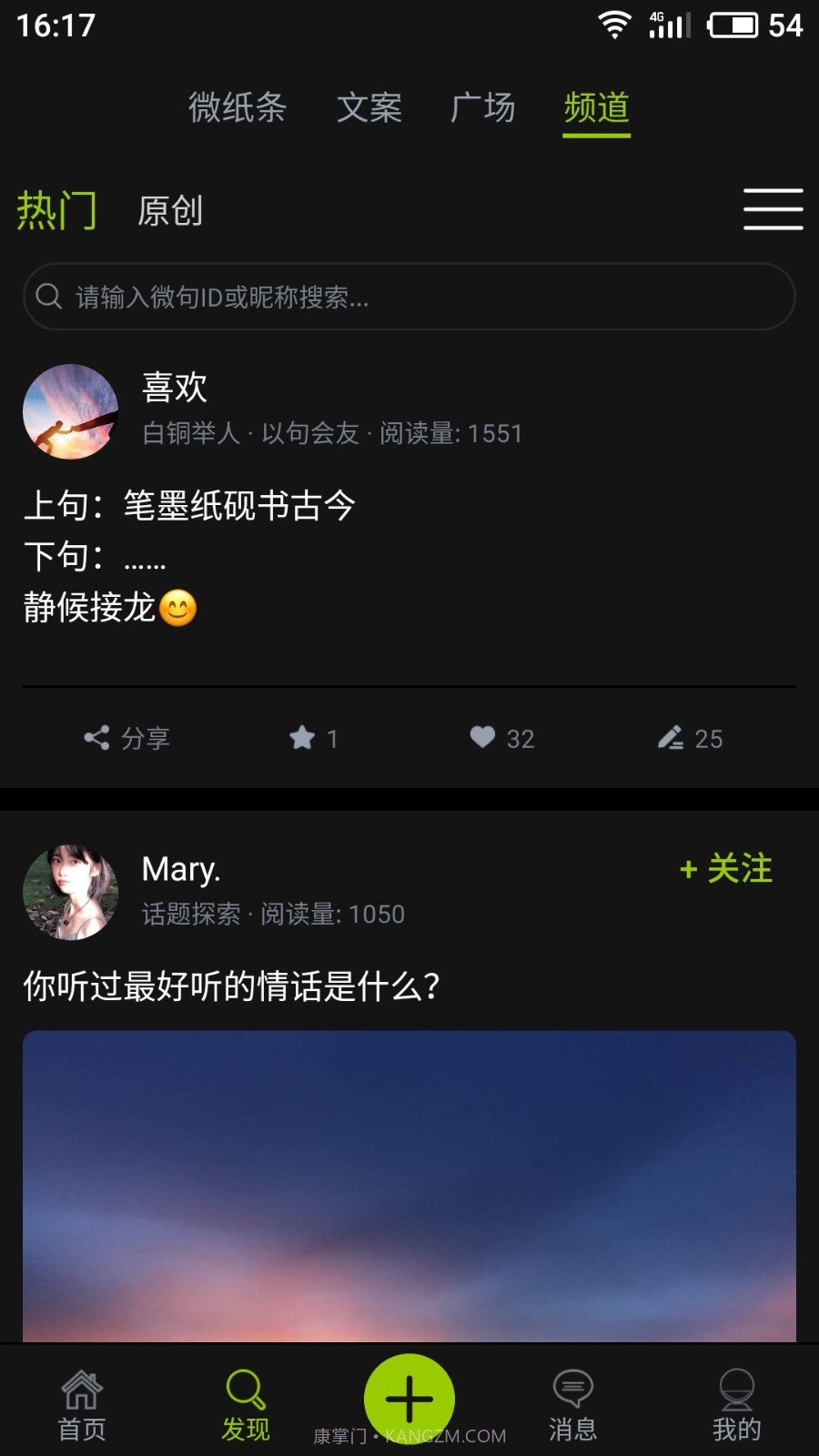Go to 首页 home via the house icon
819x1456 pixels.
click(82, 1401)
